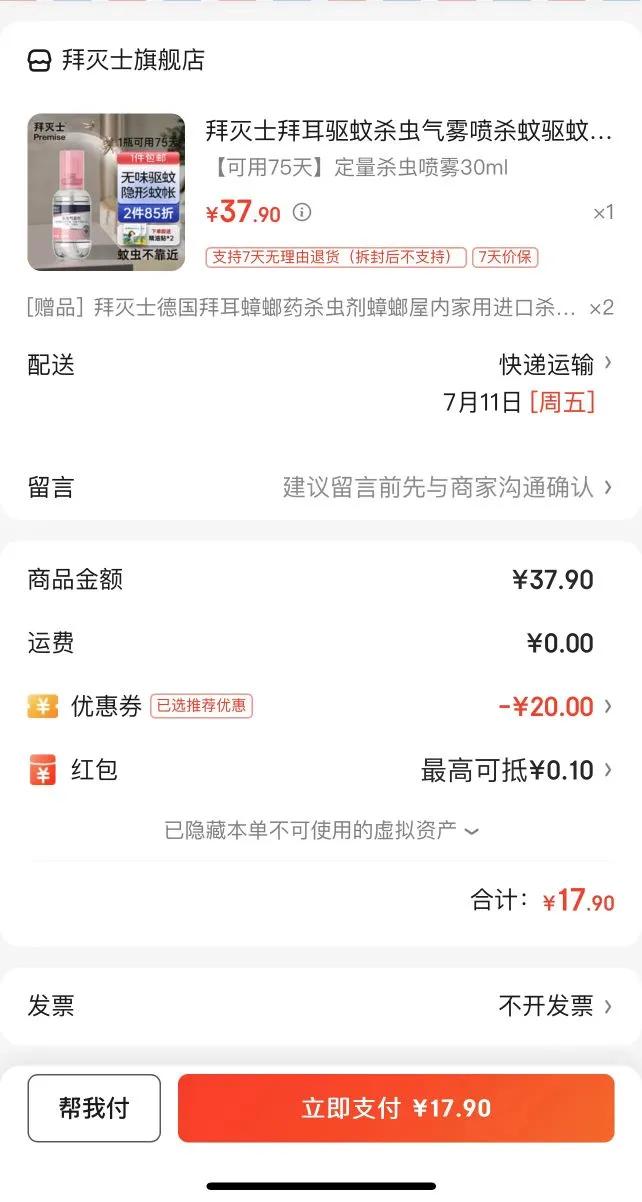Tap the price info icon beside ¥37.90
Viewport: 642px width, 1202px height.
click(x=302, y=213)
